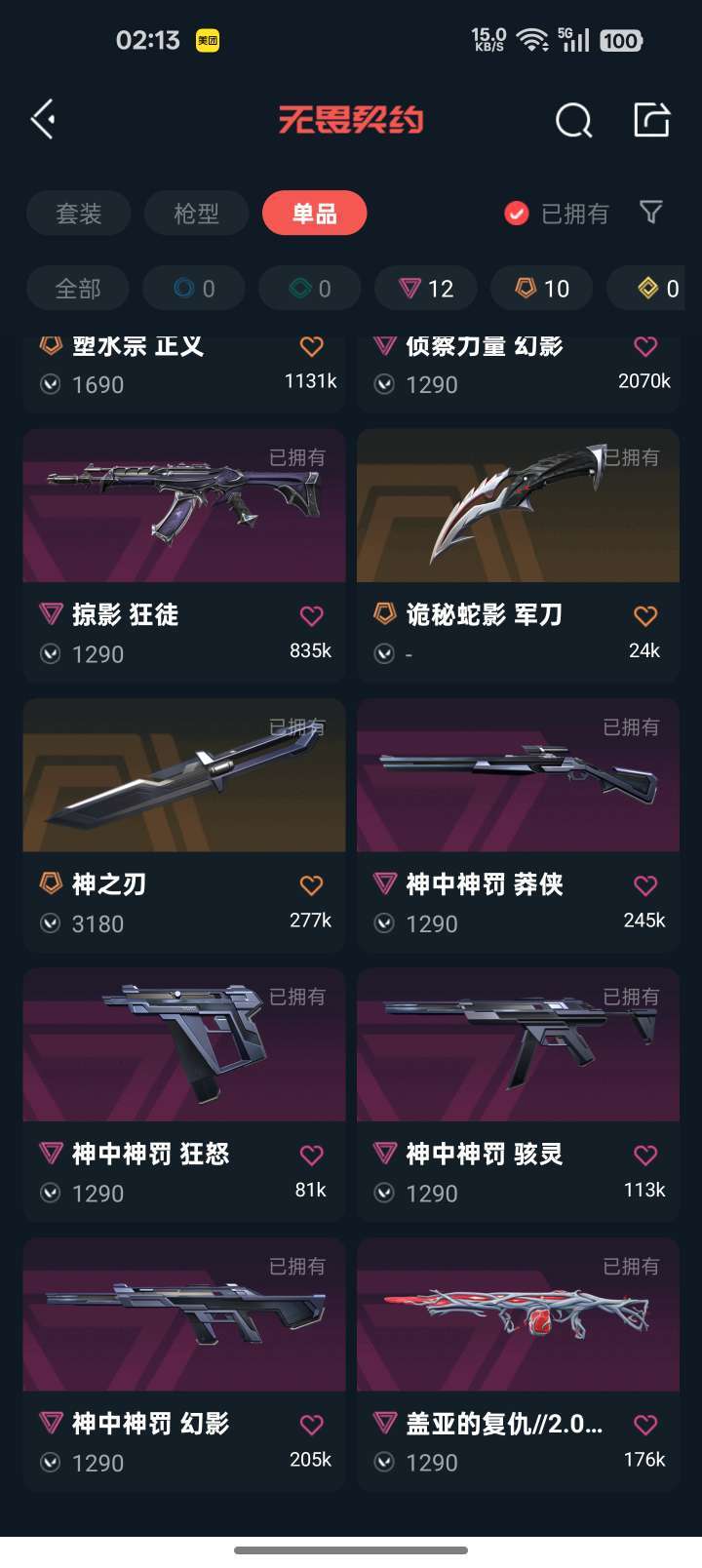Tap the share icon in the header
This screenshot has width=702, height=1568.
(651, 120)
